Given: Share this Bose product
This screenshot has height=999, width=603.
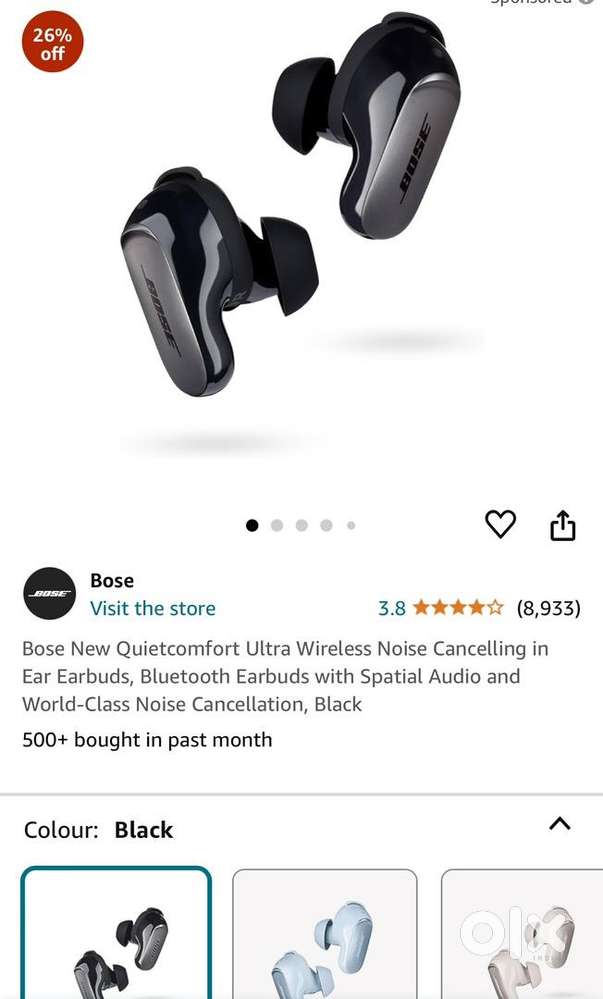Looking at the screenshot, I should (563, 525).
